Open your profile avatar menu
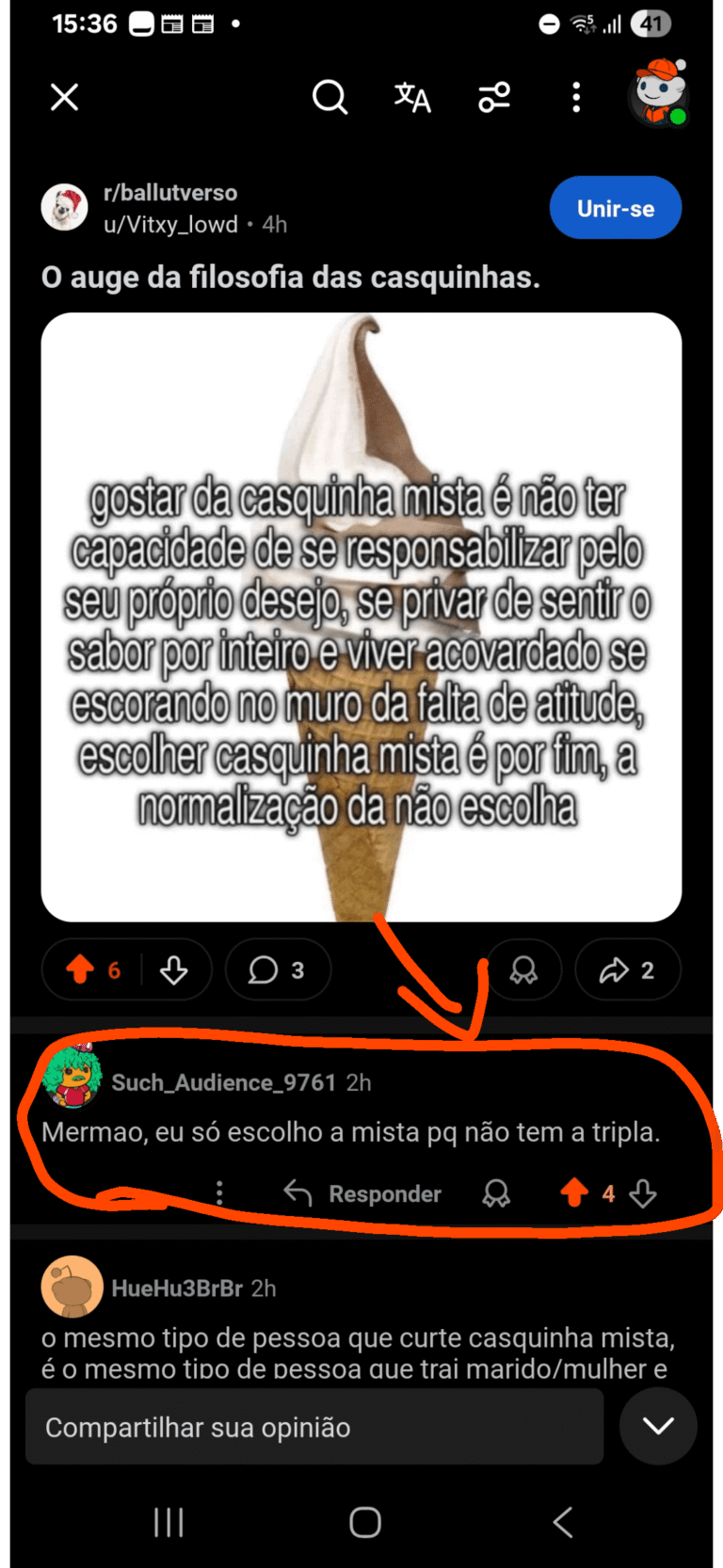723x1568 pixels. coord(659,94)
